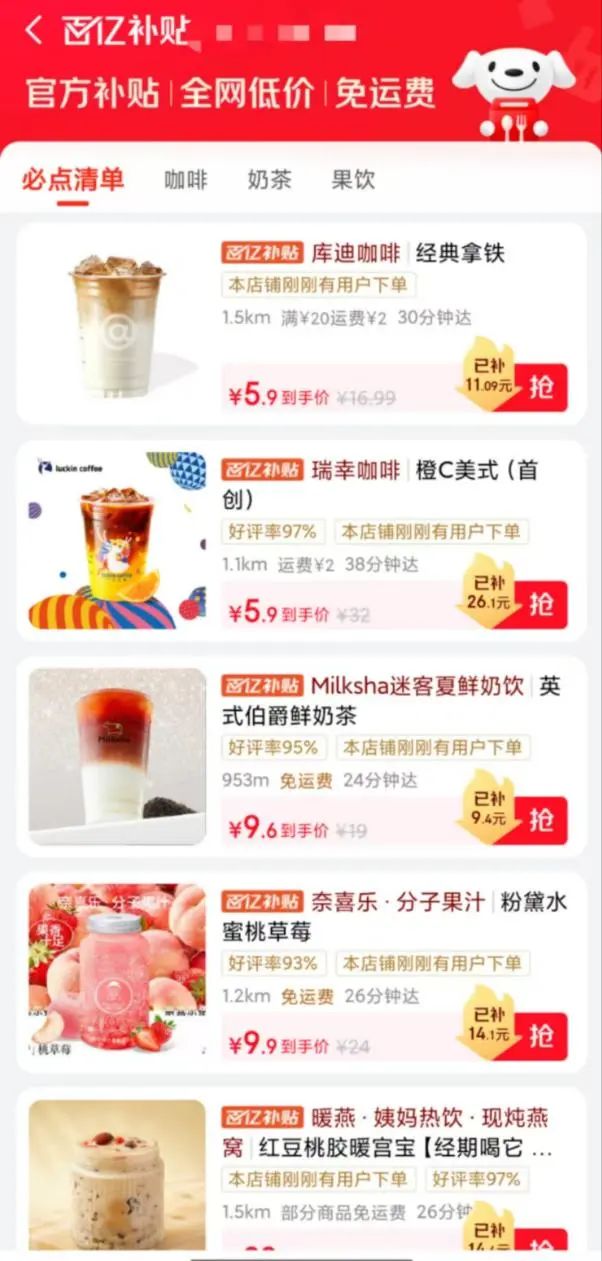602x1261 pixels.
Task: Grab the 库迪咖啡 经典拿铁 deal with 抢
Action: [x=541, y=387]
